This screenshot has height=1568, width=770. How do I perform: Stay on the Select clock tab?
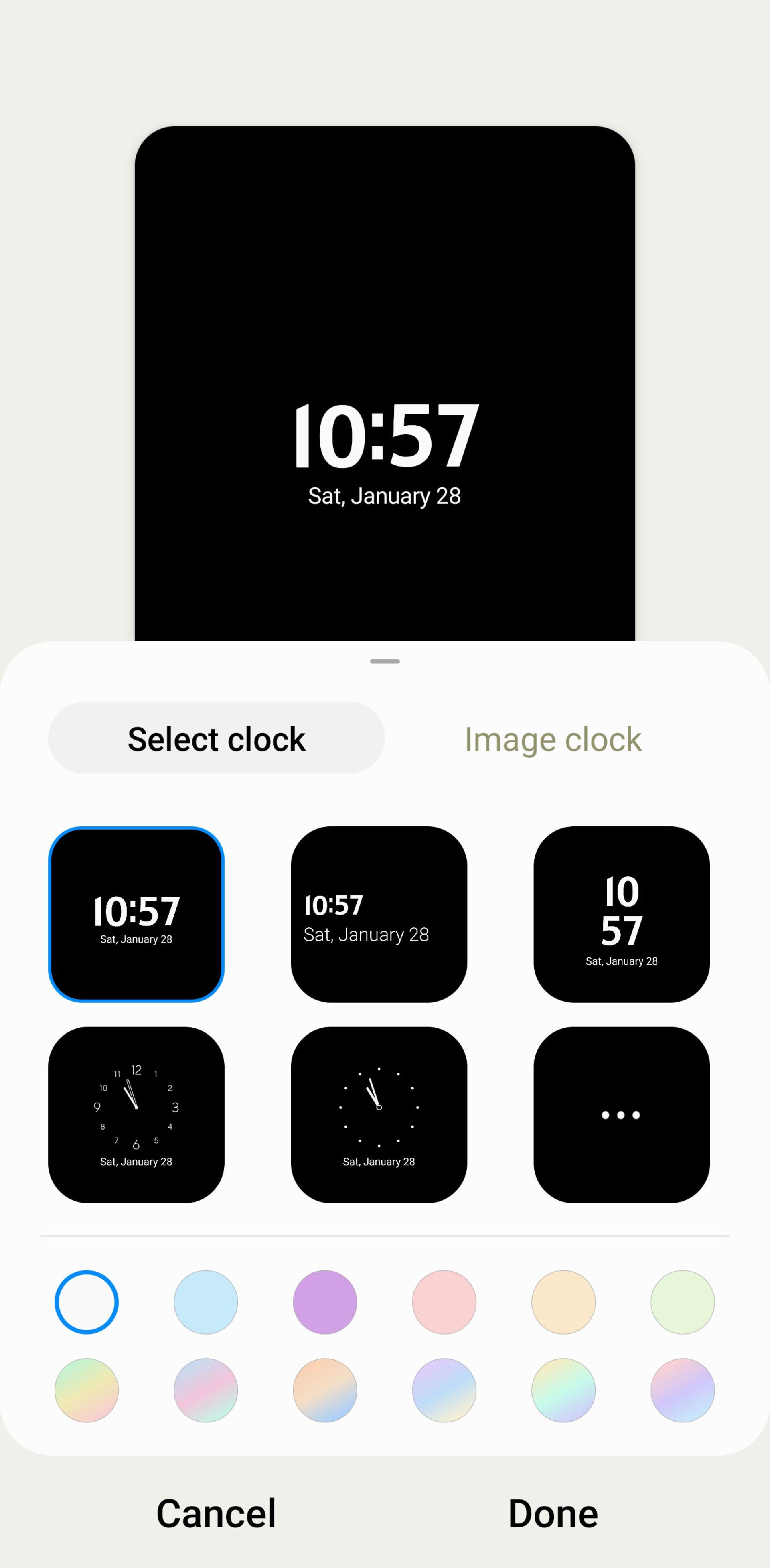coord(216,738)
